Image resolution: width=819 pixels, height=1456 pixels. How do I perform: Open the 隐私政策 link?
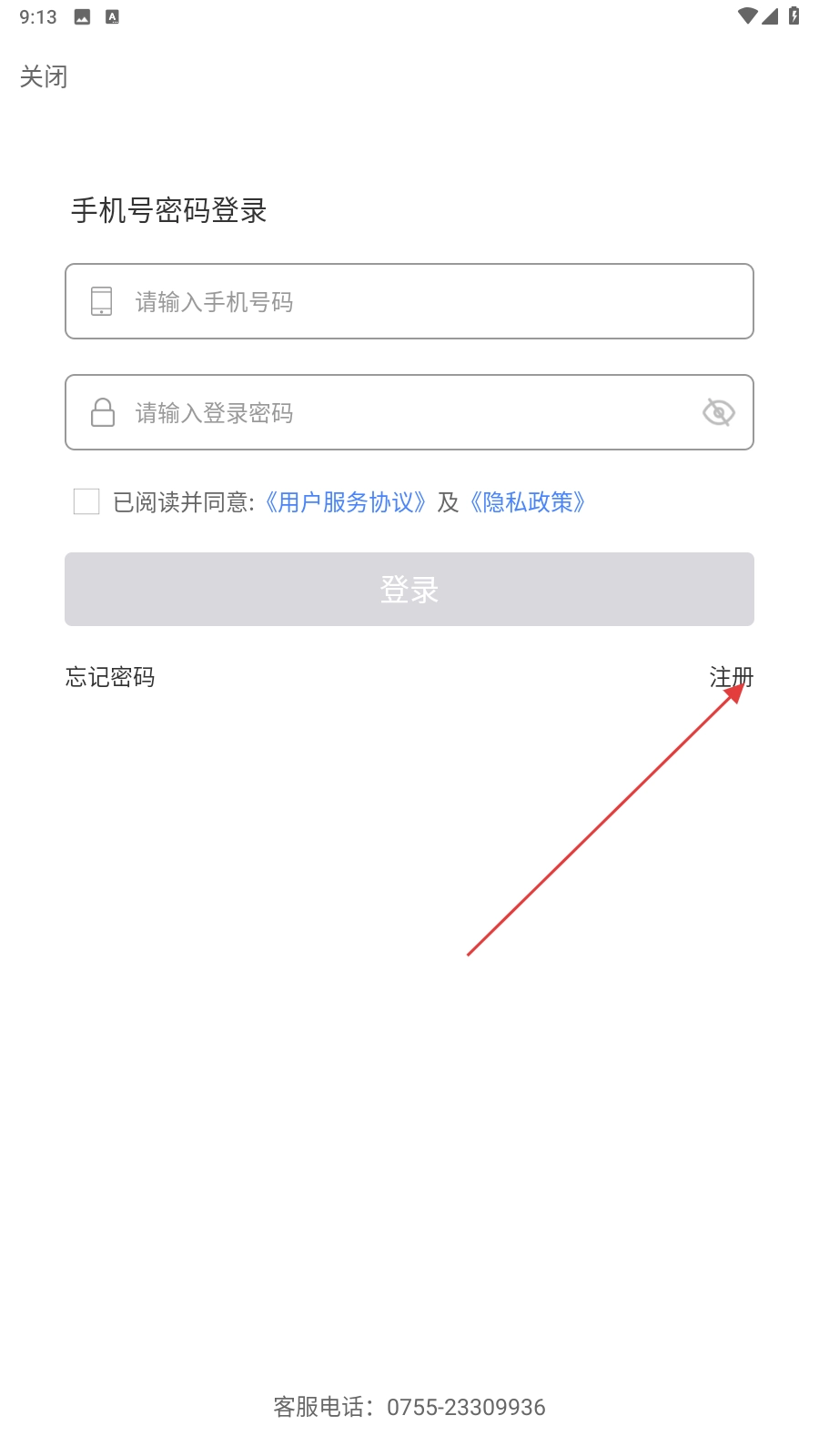point(528,502)
